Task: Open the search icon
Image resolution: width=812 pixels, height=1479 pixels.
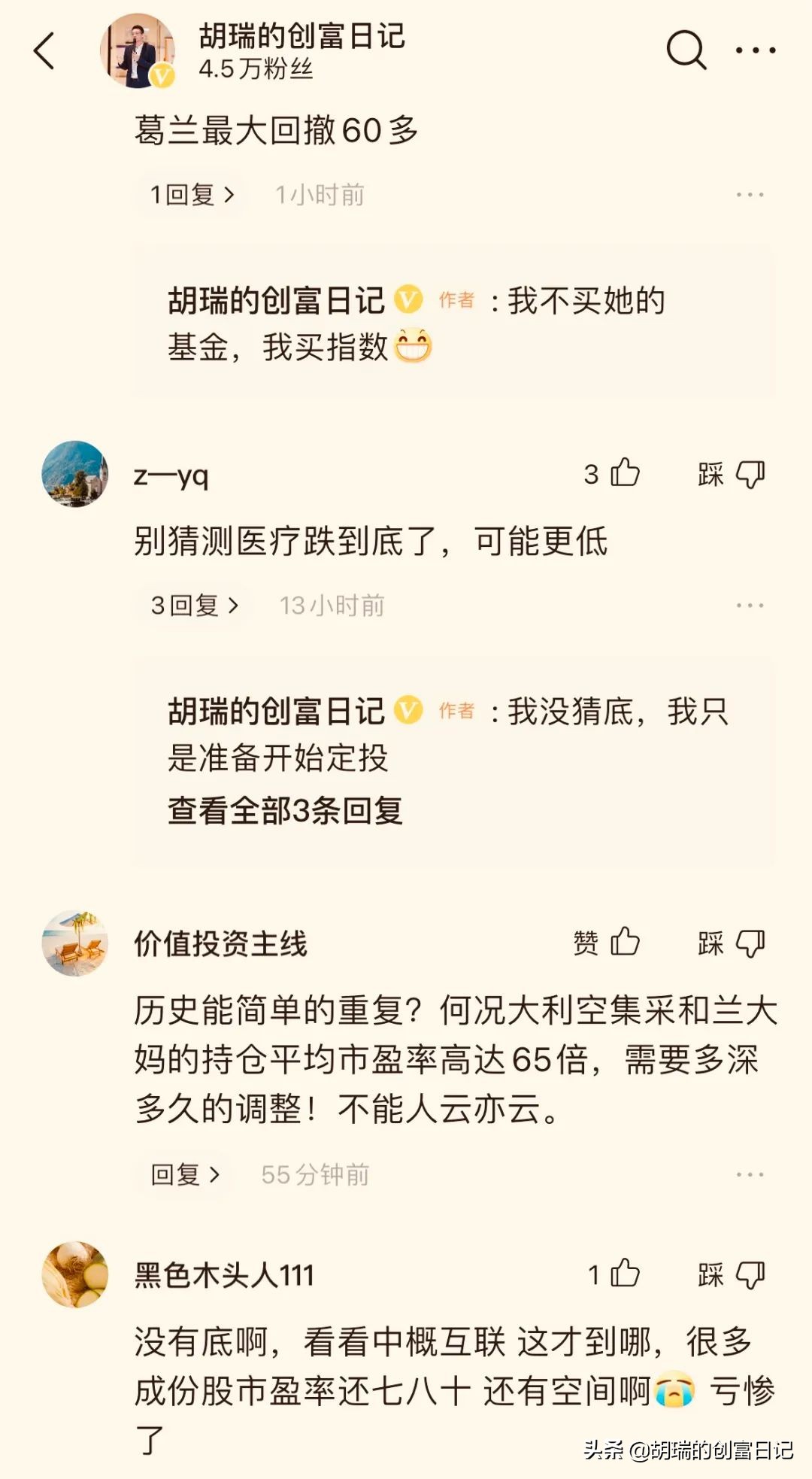Action: point(686,51)
